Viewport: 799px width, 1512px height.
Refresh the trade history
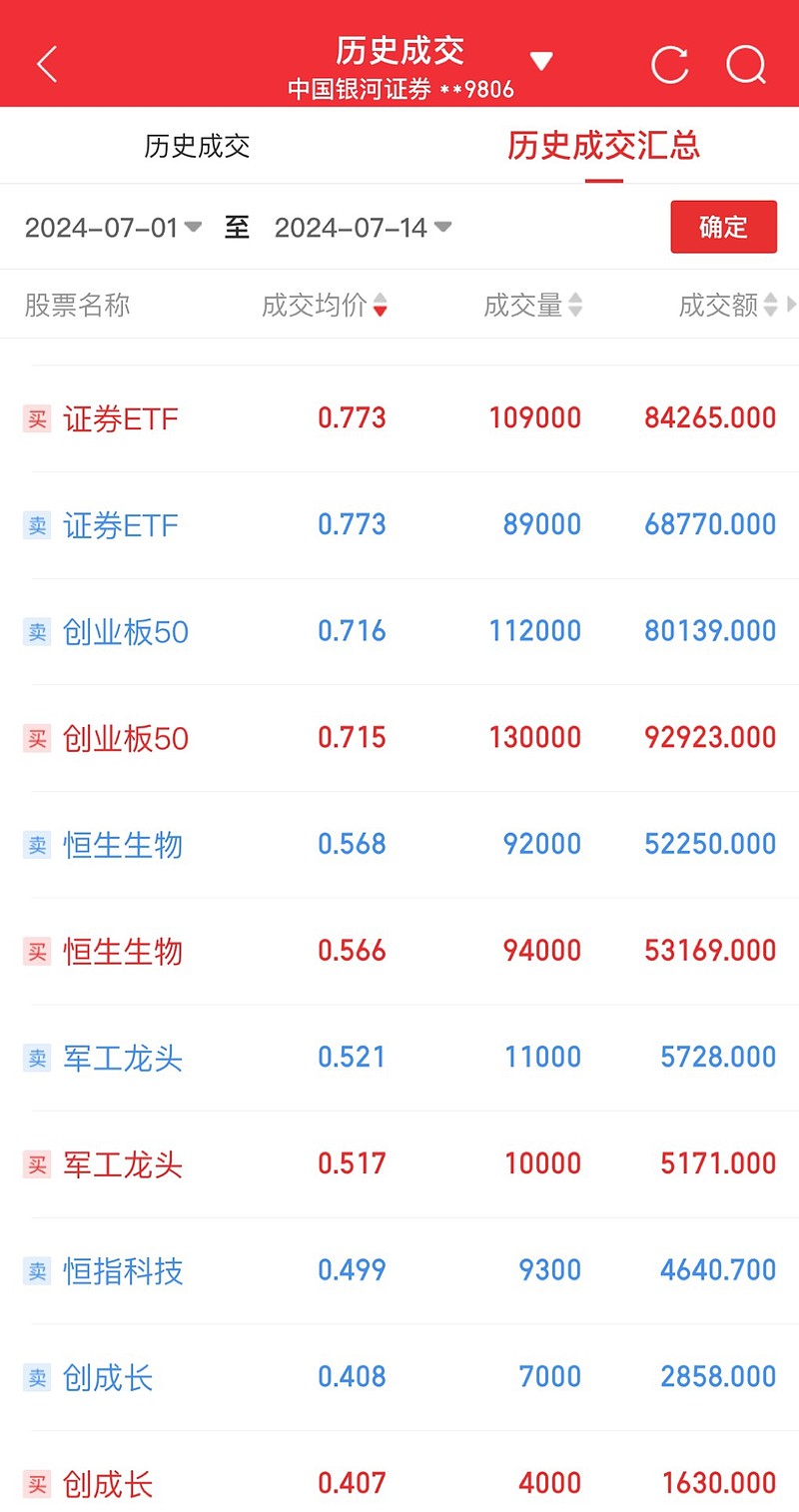point(669,65)
